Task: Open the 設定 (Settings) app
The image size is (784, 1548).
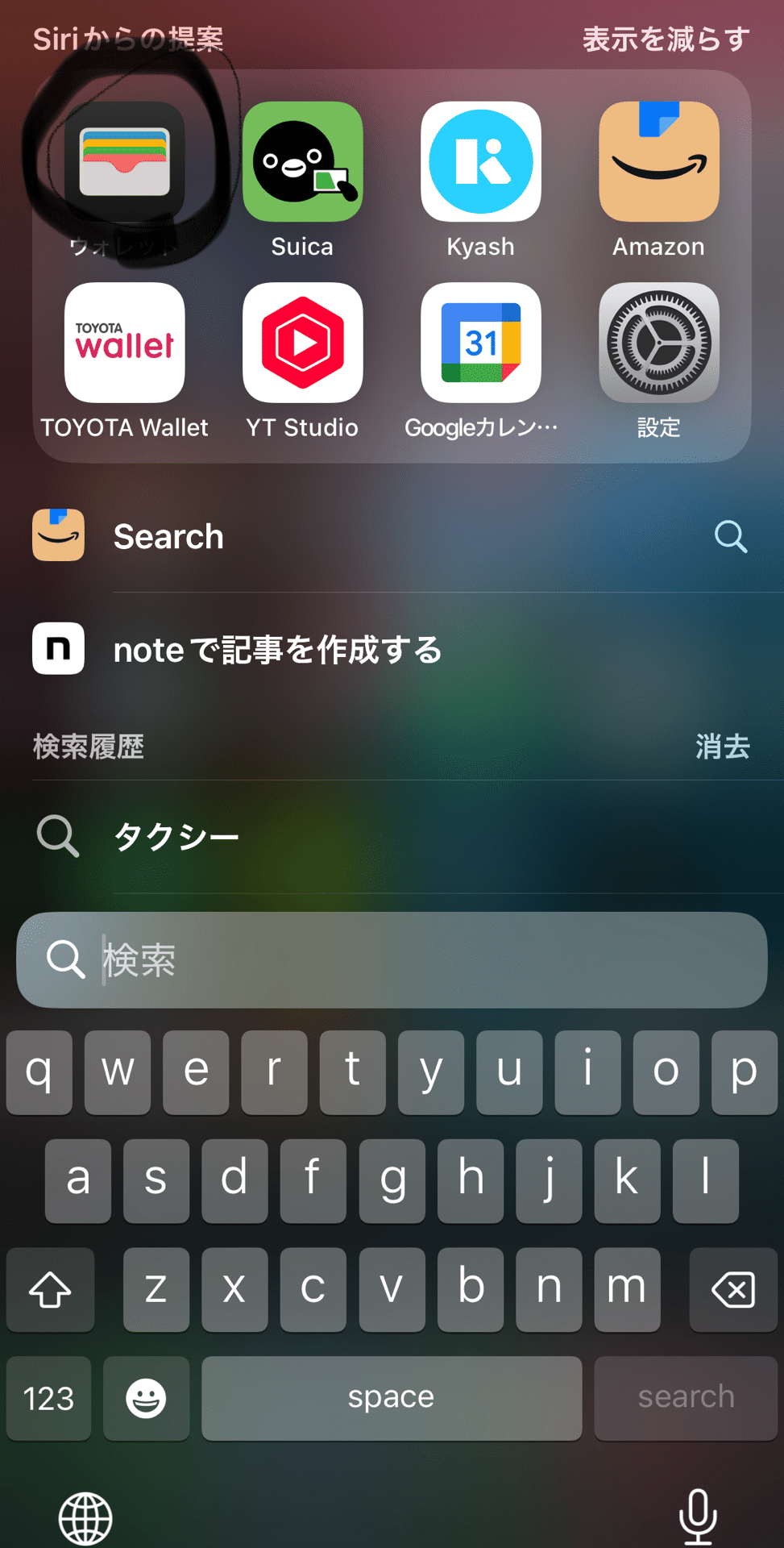Action: click(658, 343)
